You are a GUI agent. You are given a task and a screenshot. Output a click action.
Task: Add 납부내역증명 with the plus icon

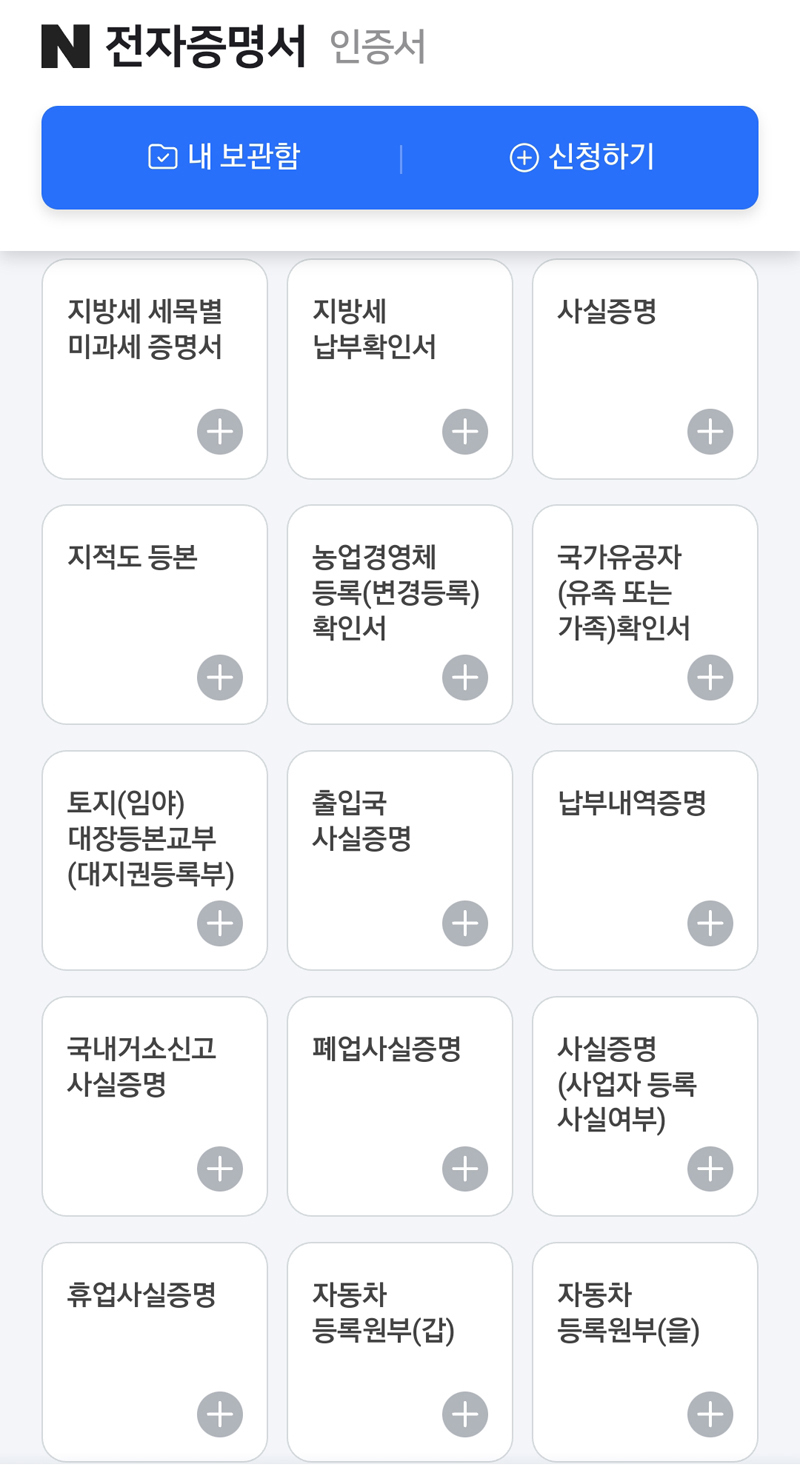pyautogui.click(x=709, y=923)
